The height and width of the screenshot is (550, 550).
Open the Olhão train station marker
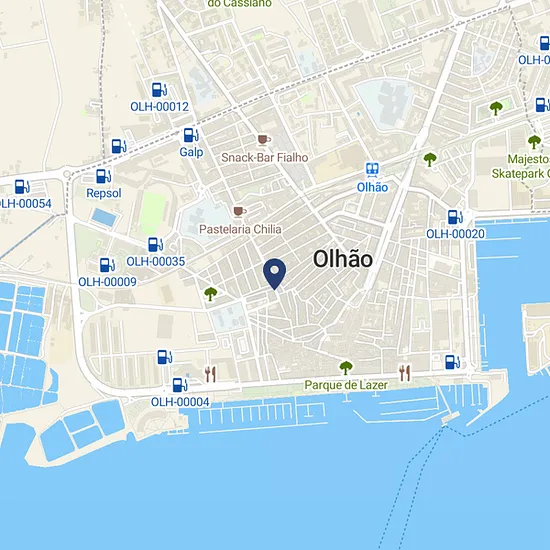click(372, 170)
